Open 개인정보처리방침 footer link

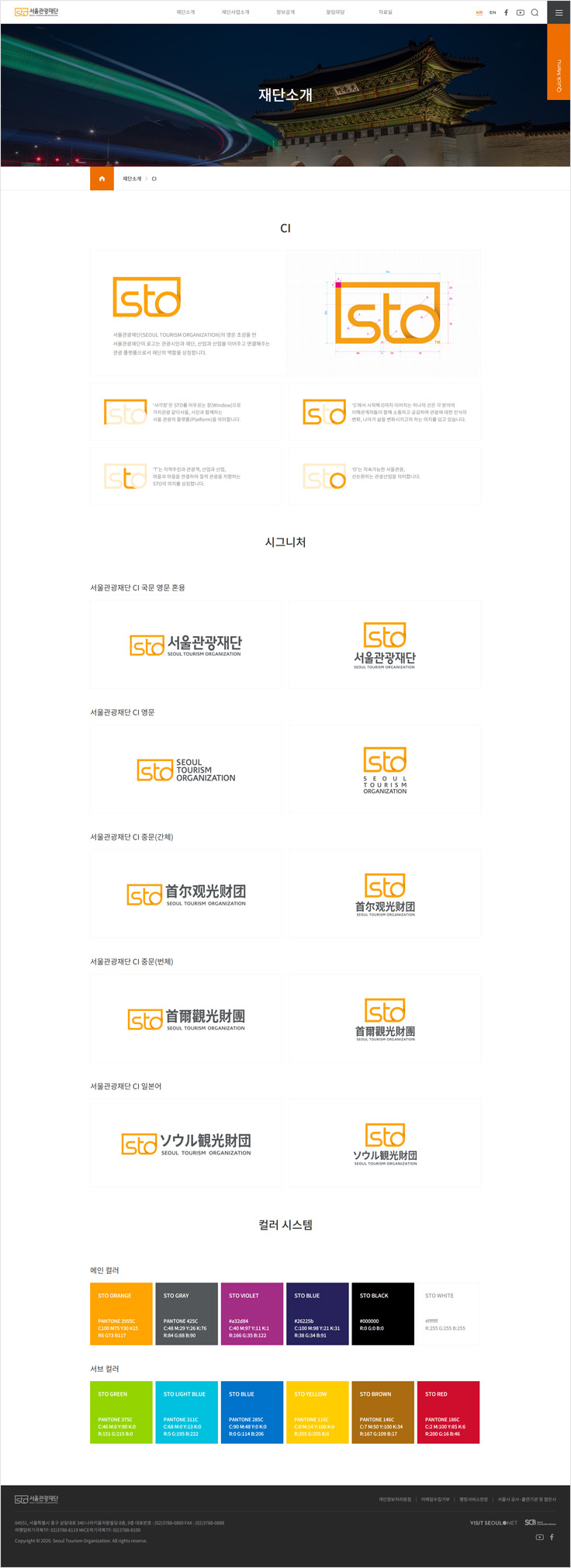click(x=395, y=1499)
